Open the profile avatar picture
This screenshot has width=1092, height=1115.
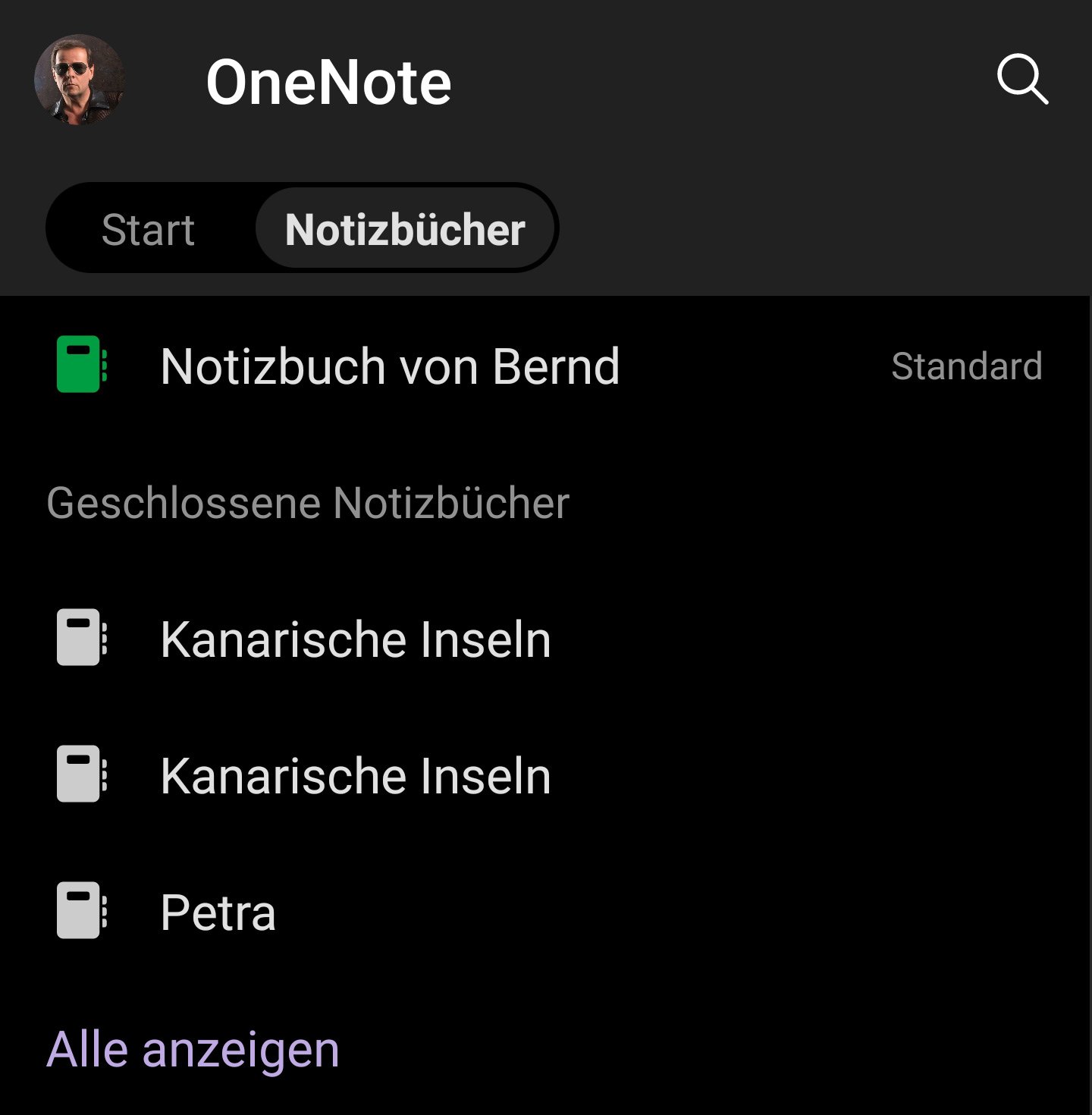point(80,80)
